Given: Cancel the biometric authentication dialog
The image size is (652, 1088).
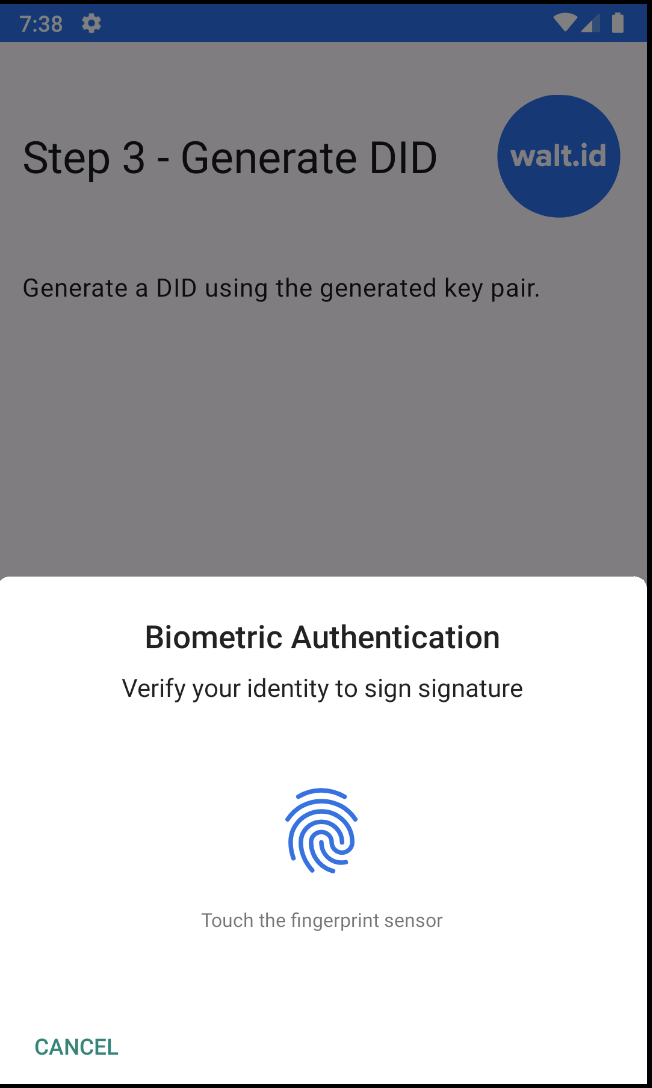Looking at the screenshot, I should [x=76, y=1047].
